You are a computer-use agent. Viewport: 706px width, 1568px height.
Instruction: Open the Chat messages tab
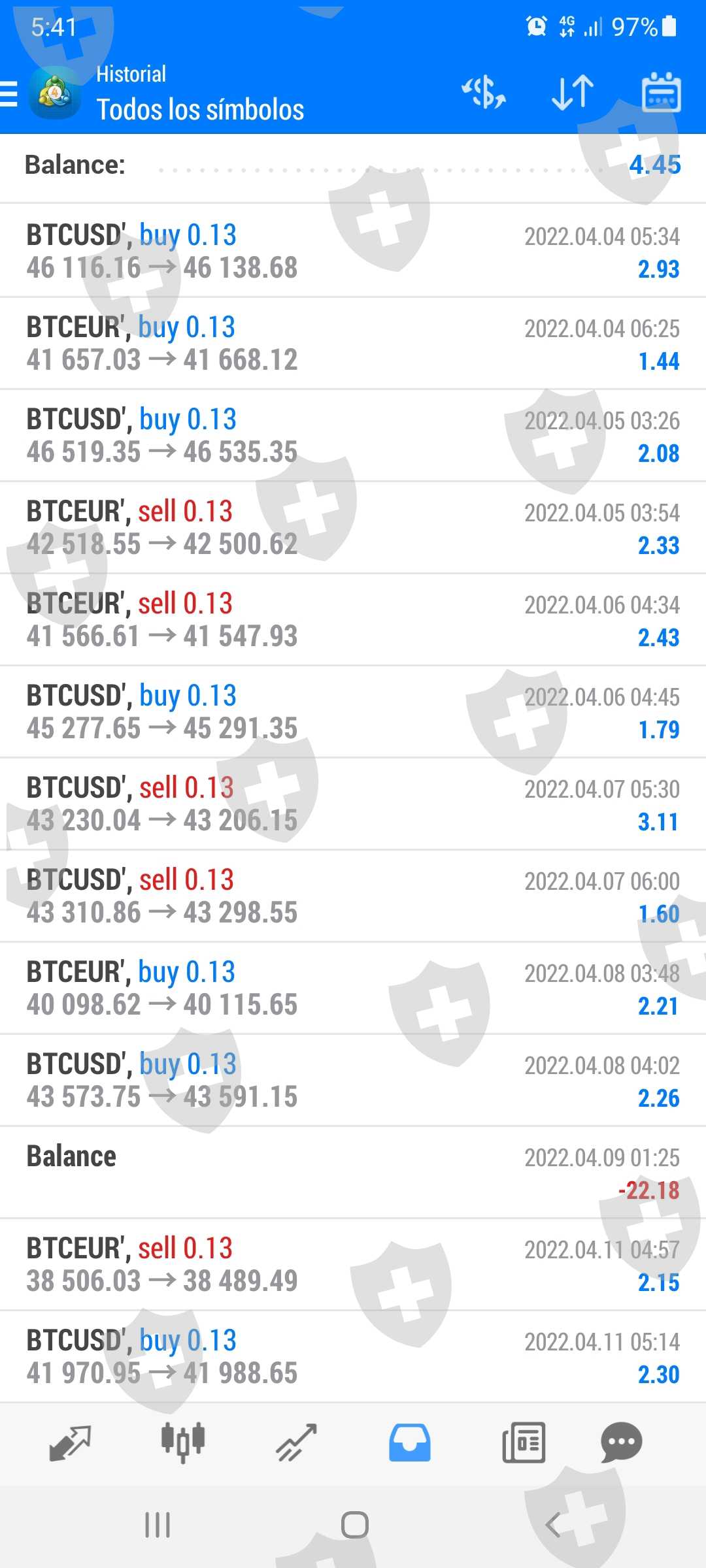pyautogui.click(x=621, y=1442)
